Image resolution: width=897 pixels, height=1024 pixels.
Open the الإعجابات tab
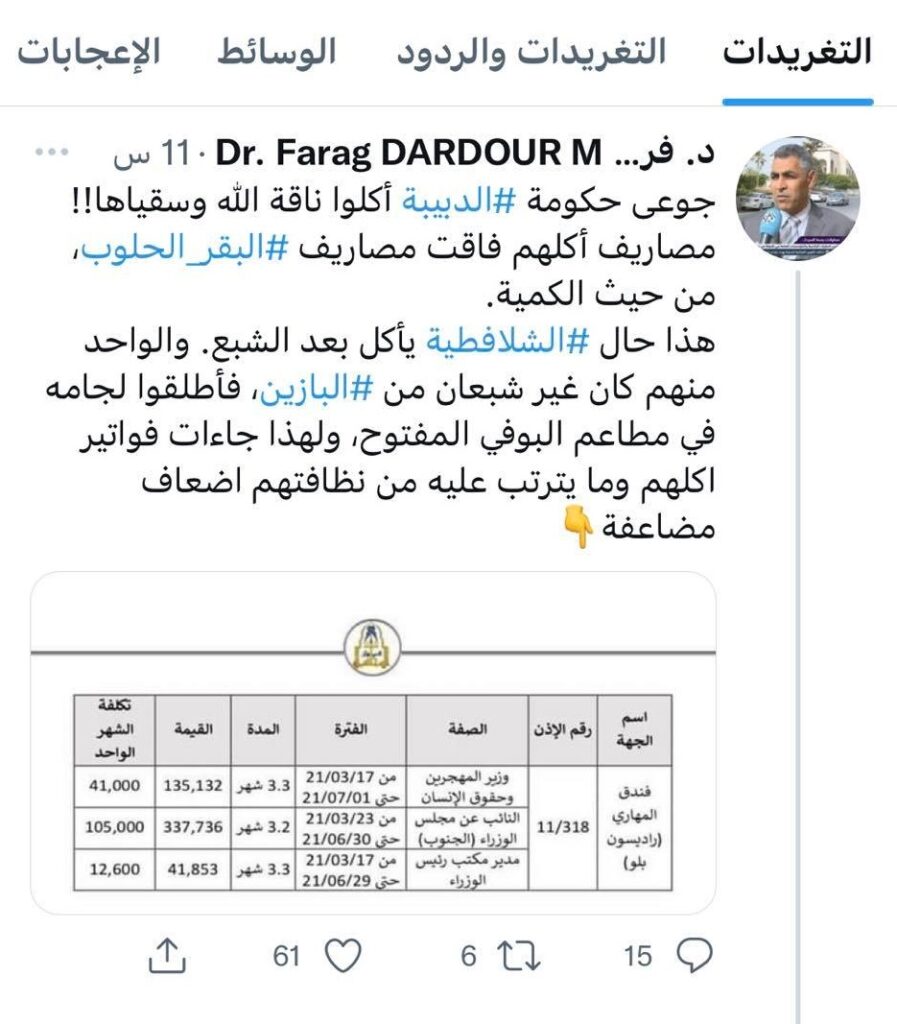pyautogui.click(x=88, y=52)
